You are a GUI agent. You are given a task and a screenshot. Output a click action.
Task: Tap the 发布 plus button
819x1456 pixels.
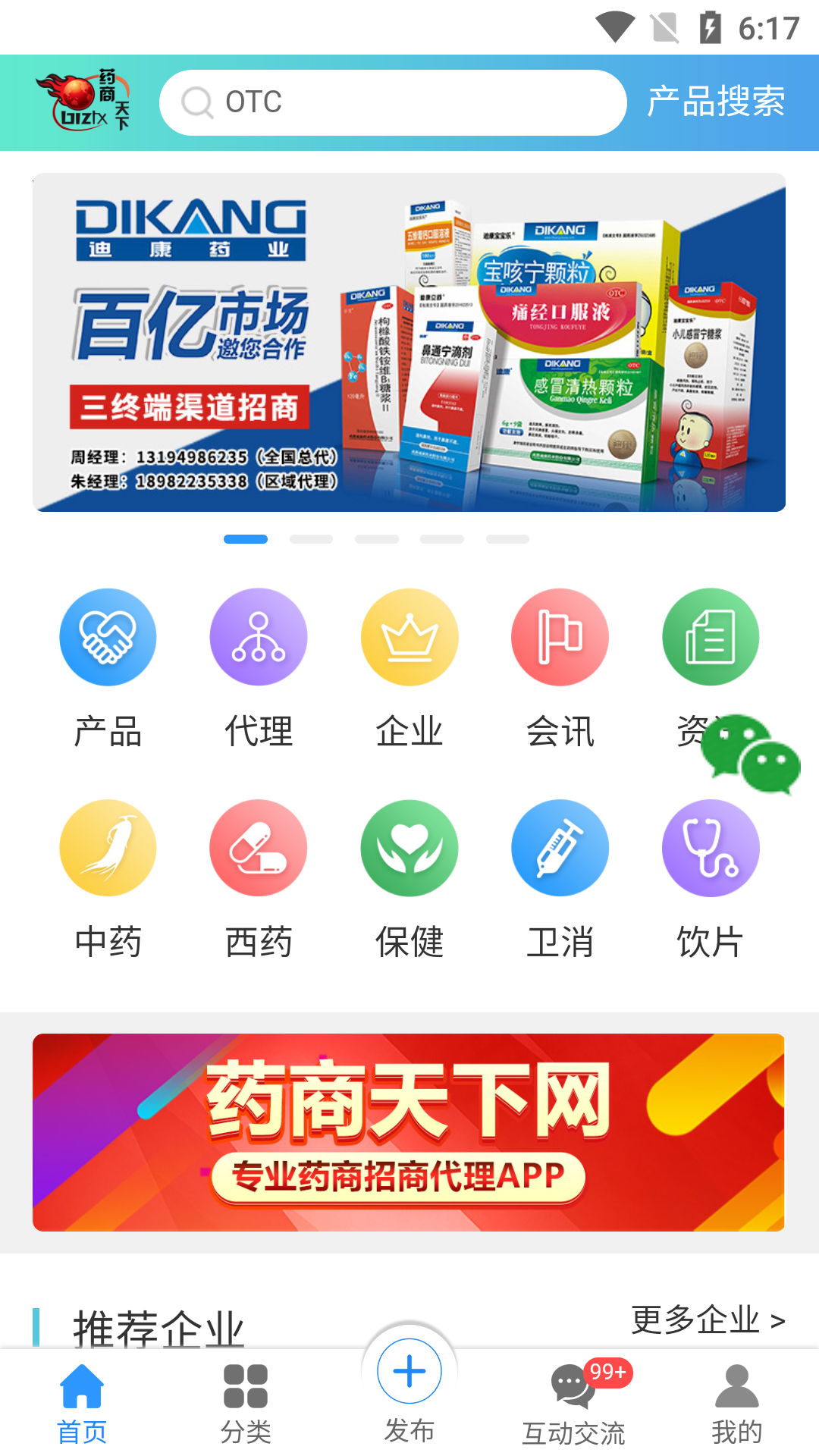pyautogui.click(x=409, y=1373)
